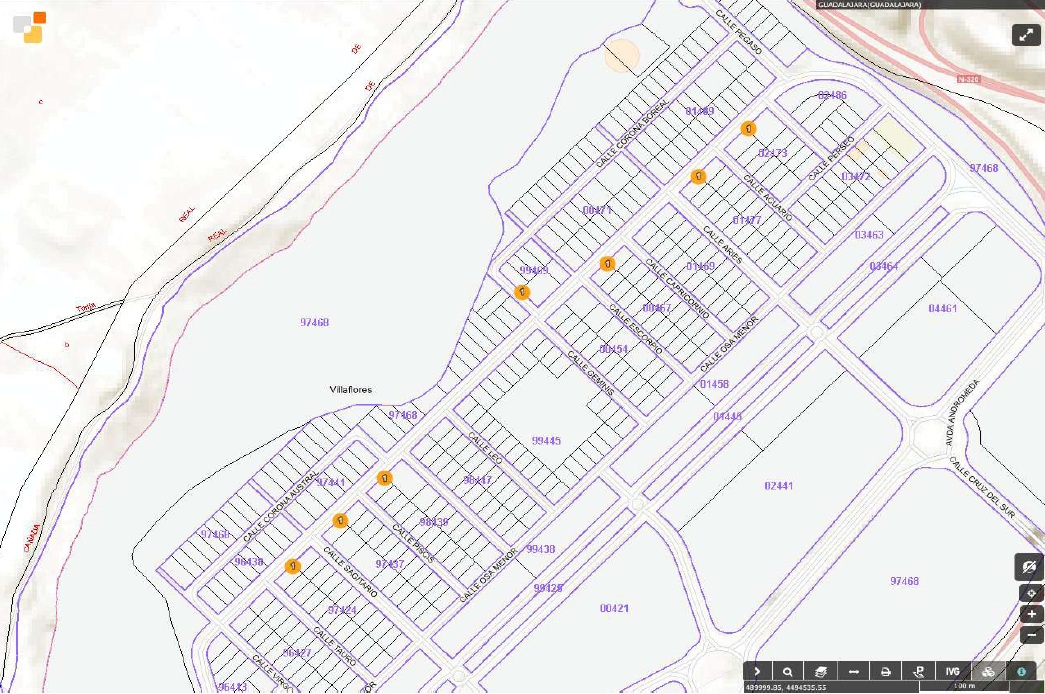Open the stacked cubes tool

coord(987,671)
